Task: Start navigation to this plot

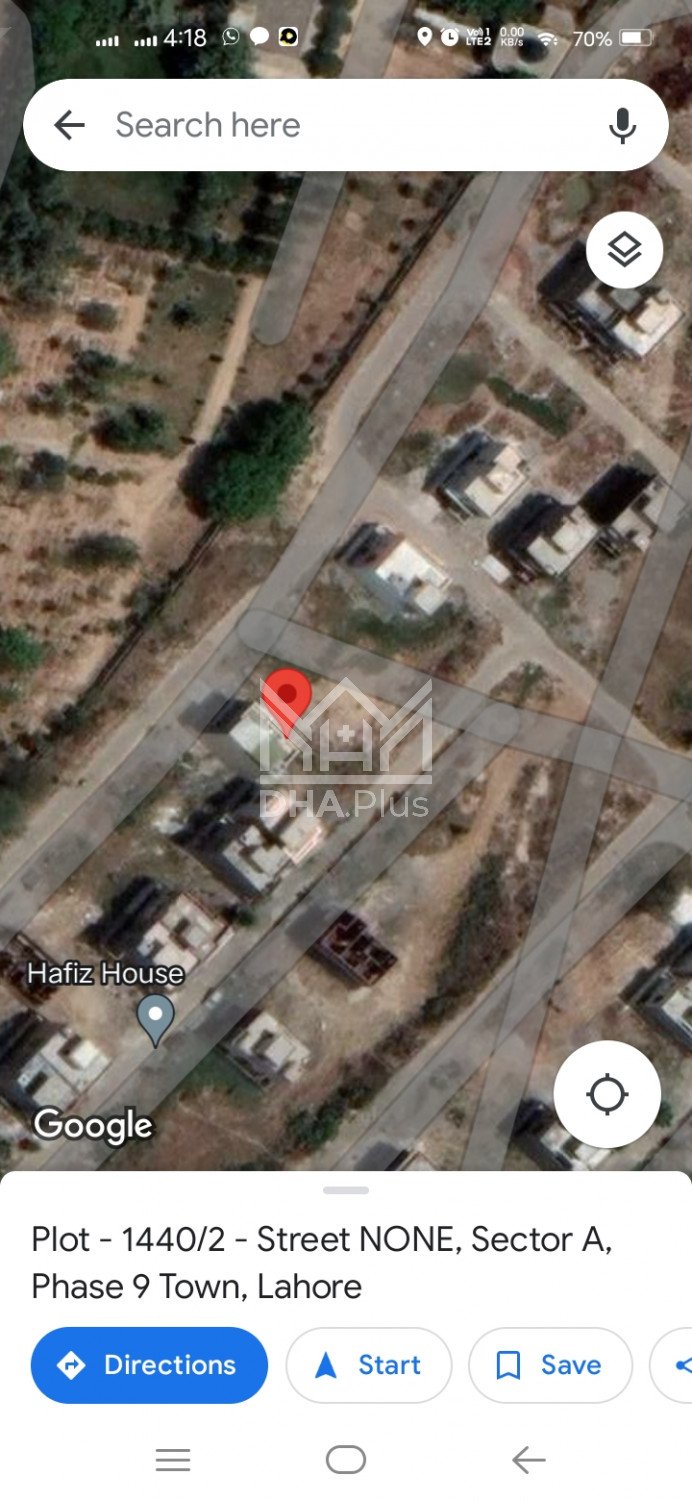Action: (x=368, y=1365)
